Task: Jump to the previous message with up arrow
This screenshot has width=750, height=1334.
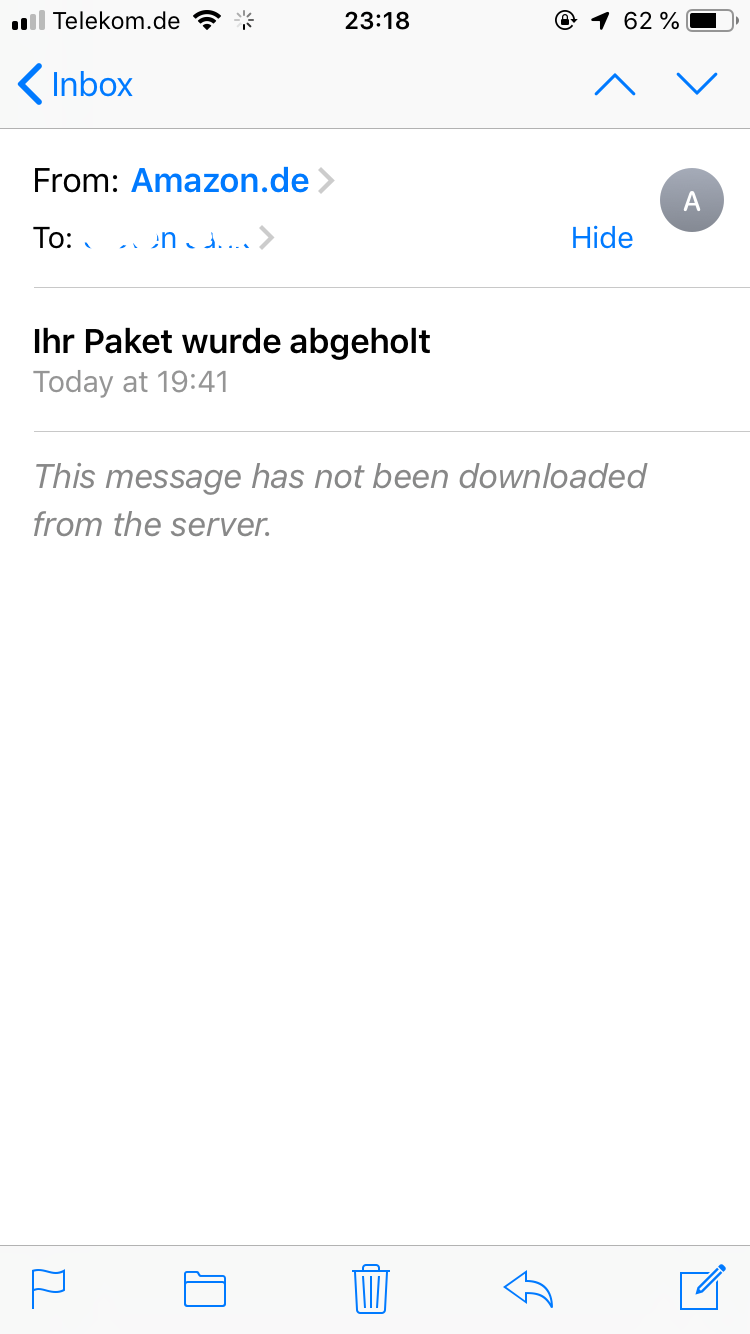Action: click(615, 85)
